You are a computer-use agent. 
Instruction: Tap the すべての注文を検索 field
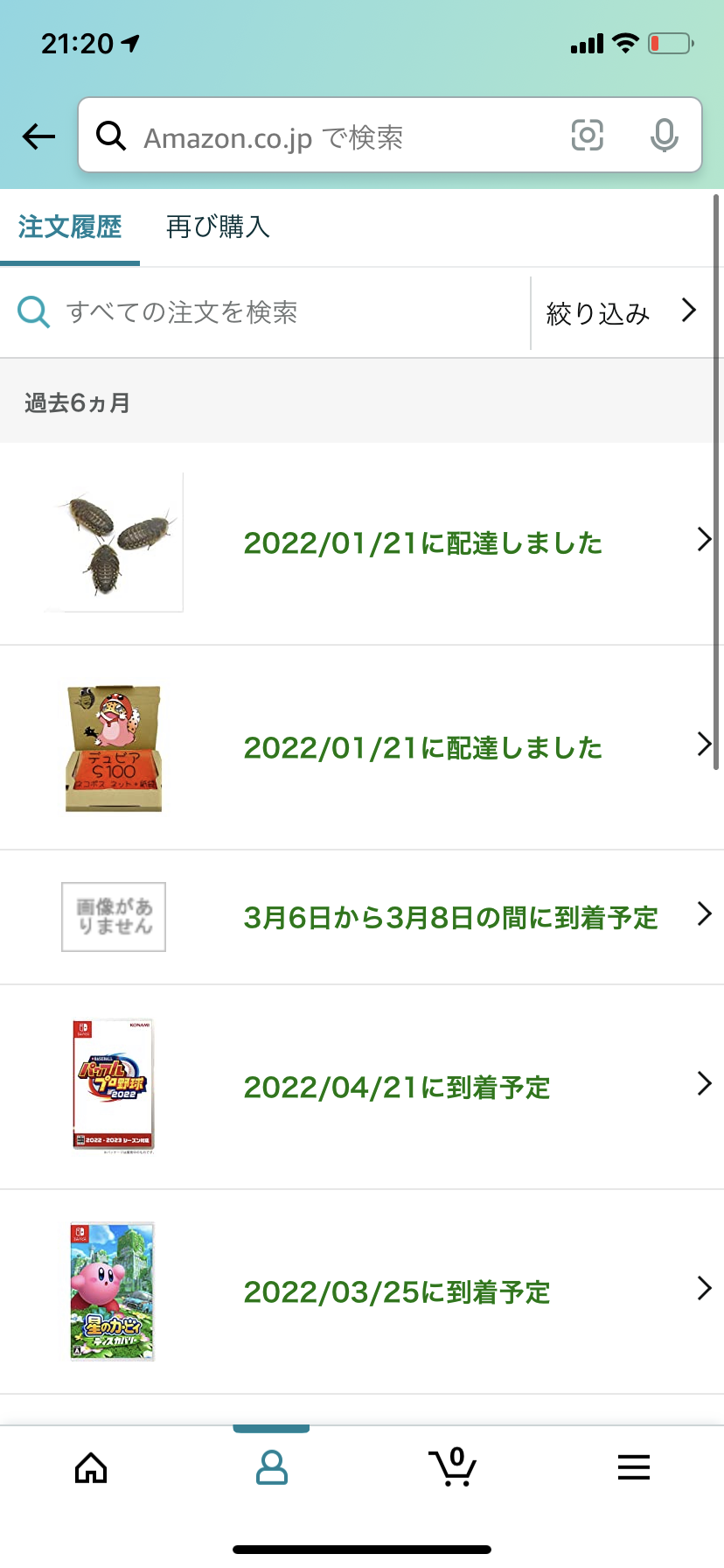[x=262, y=312]
